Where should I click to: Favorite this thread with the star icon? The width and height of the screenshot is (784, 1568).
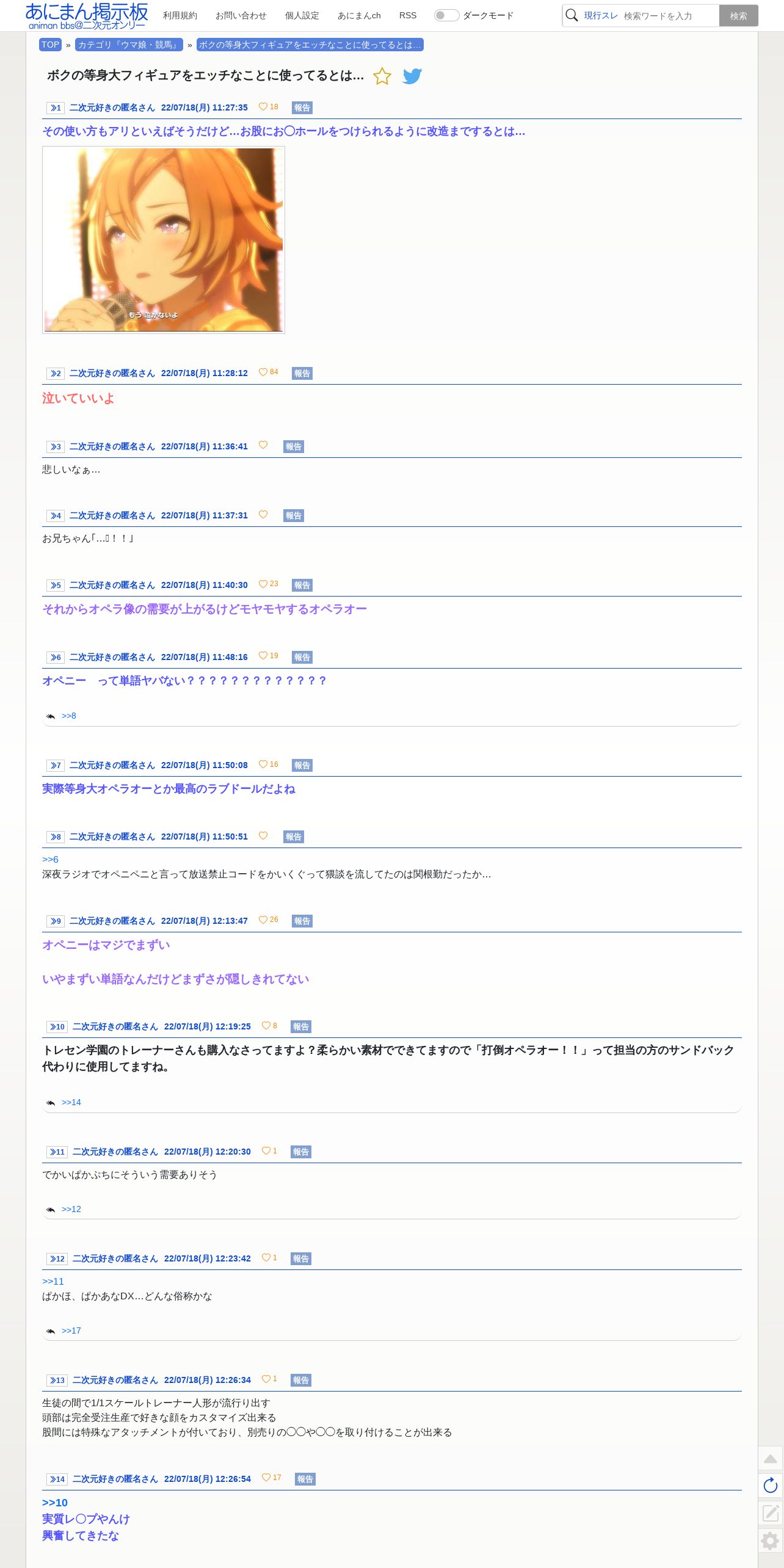pyautogui.click(x=382, y=76)
